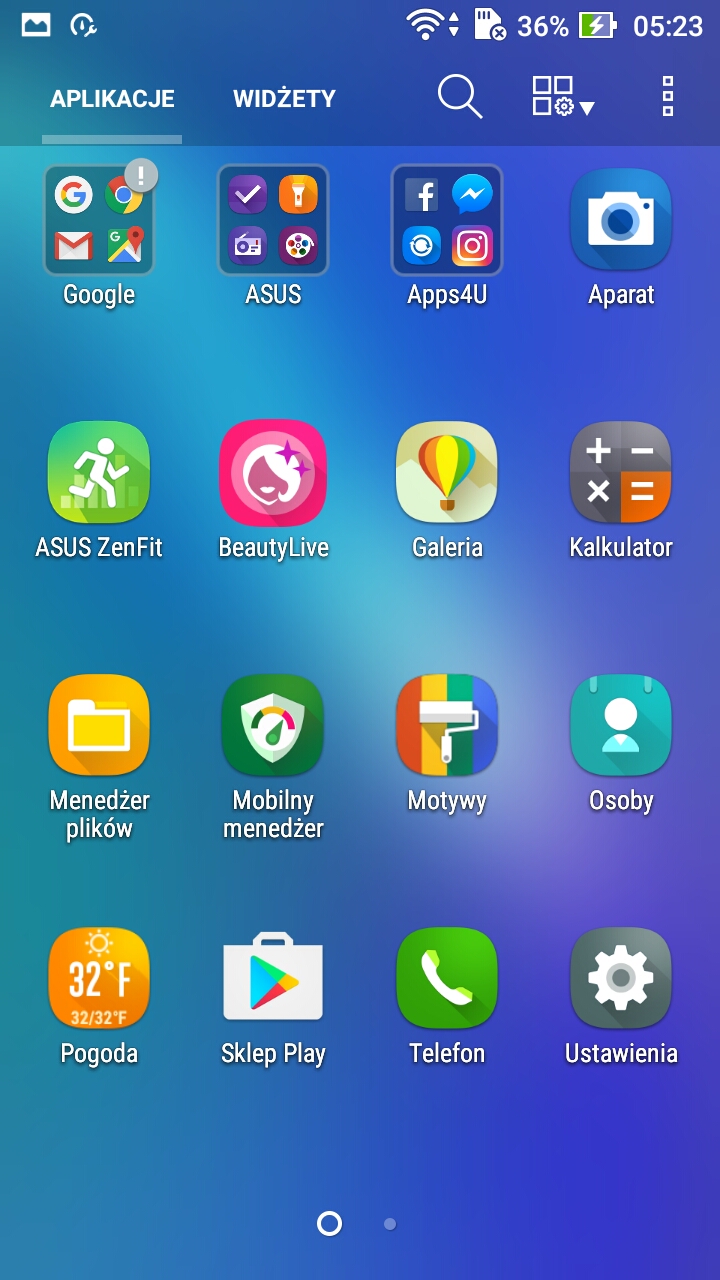Open the Motywy themes app
Image resolution: width=720 pixels, height=1280 pixels.
click(447, 725)
